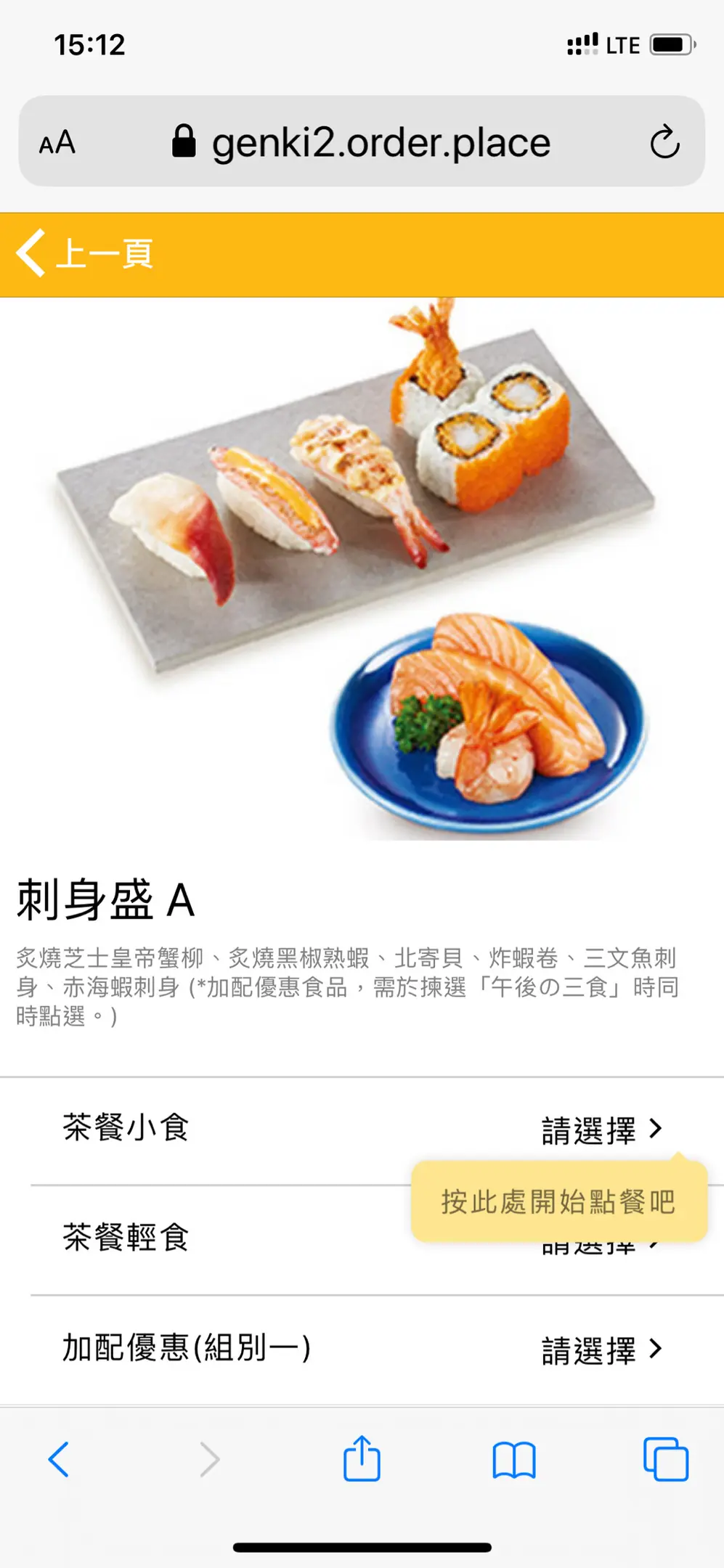Open 茶餐小食 selection row
The width and height of the screenshot is (724, 1568).
point(362,1129)
